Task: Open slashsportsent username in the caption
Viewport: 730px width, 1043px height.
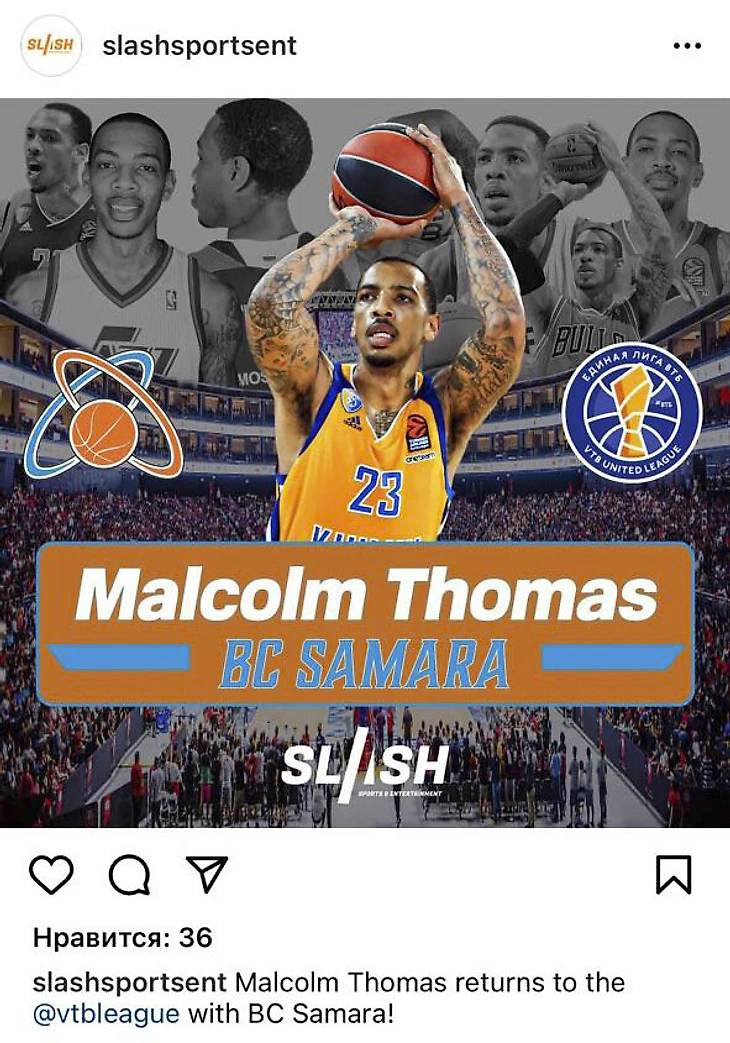Action: pyautogui.click(x=130, y=981)
